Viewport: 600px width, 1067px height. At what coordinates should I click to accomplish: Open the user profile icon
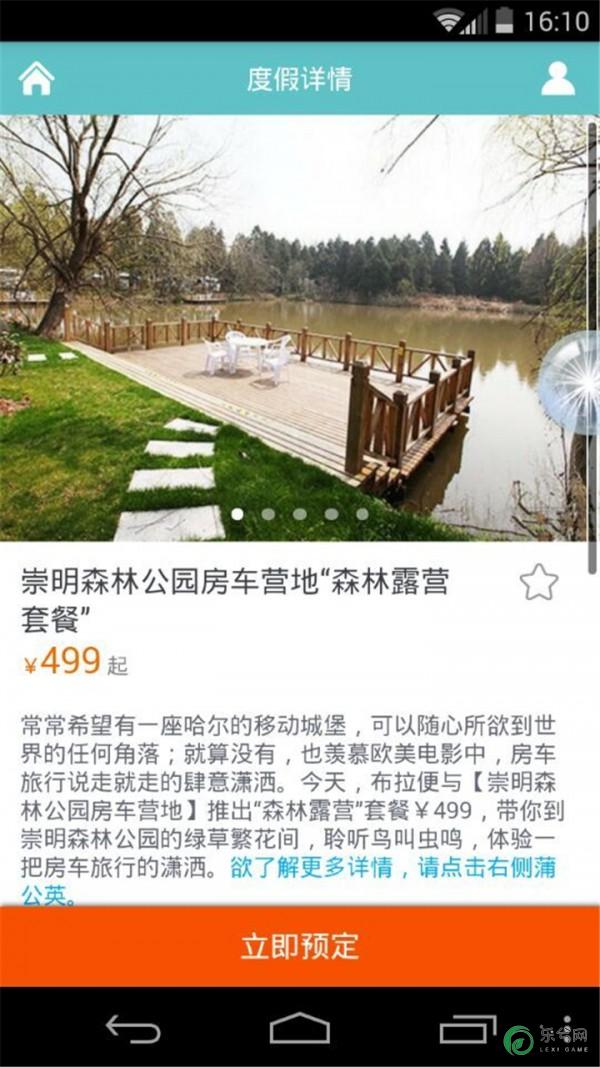click(x=558, y=78)
